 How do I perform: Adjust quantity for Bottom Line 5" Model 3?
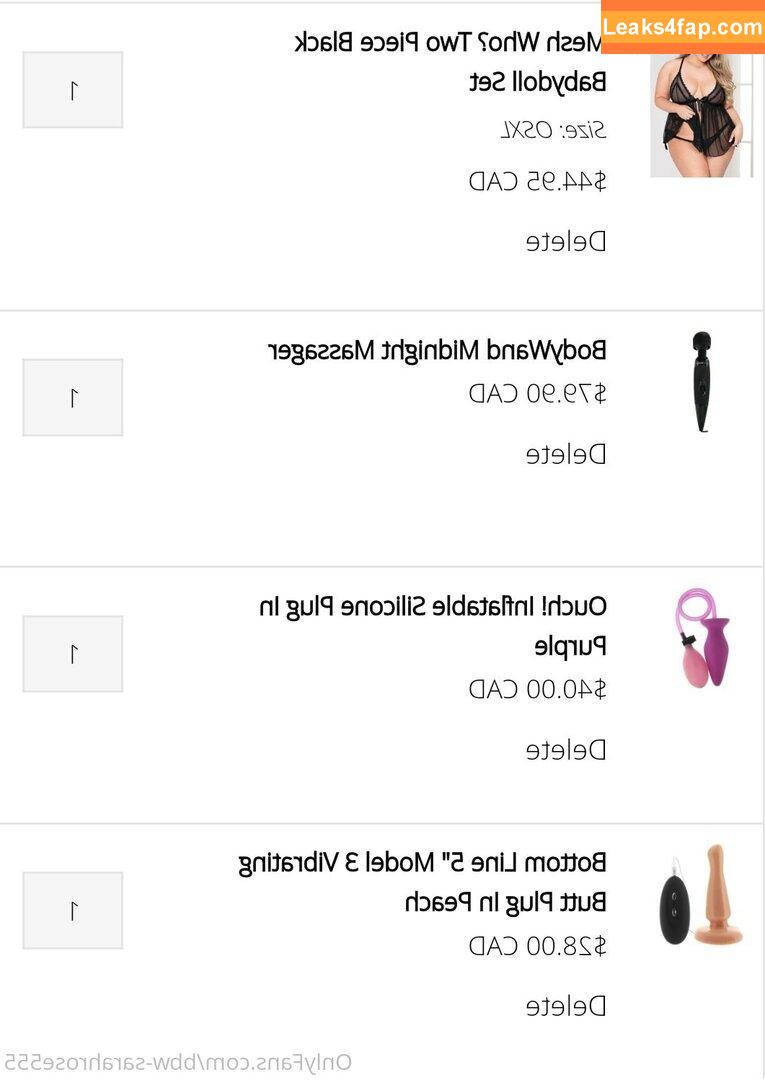(x=73, y=910)
